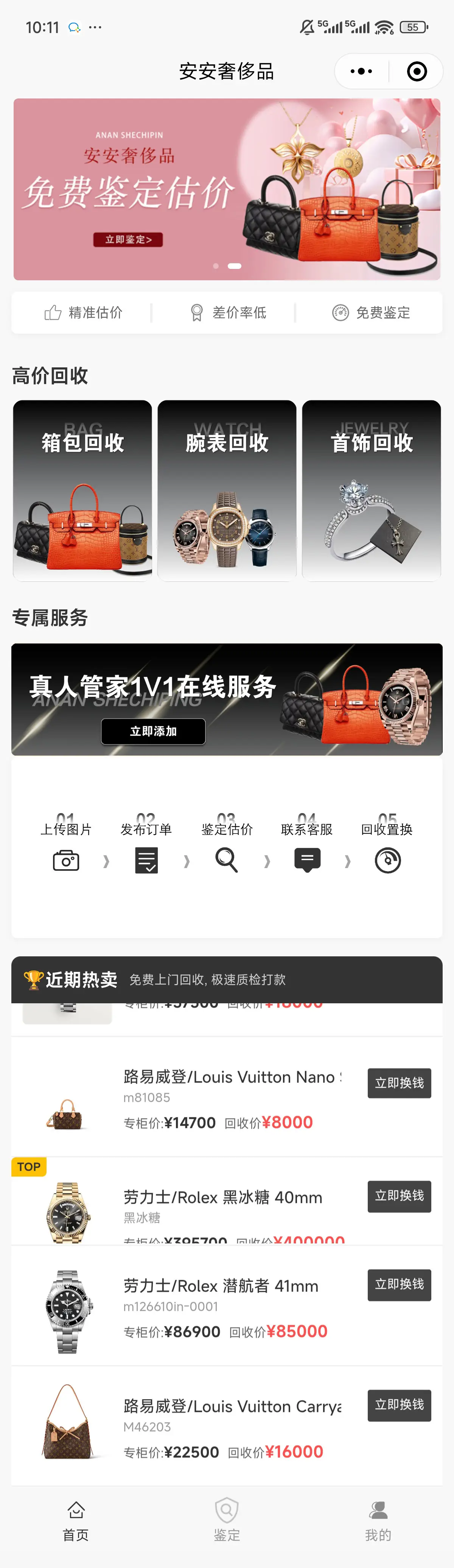Tap the 立即添加 button

pyautogui.click(x=153, y=731)
